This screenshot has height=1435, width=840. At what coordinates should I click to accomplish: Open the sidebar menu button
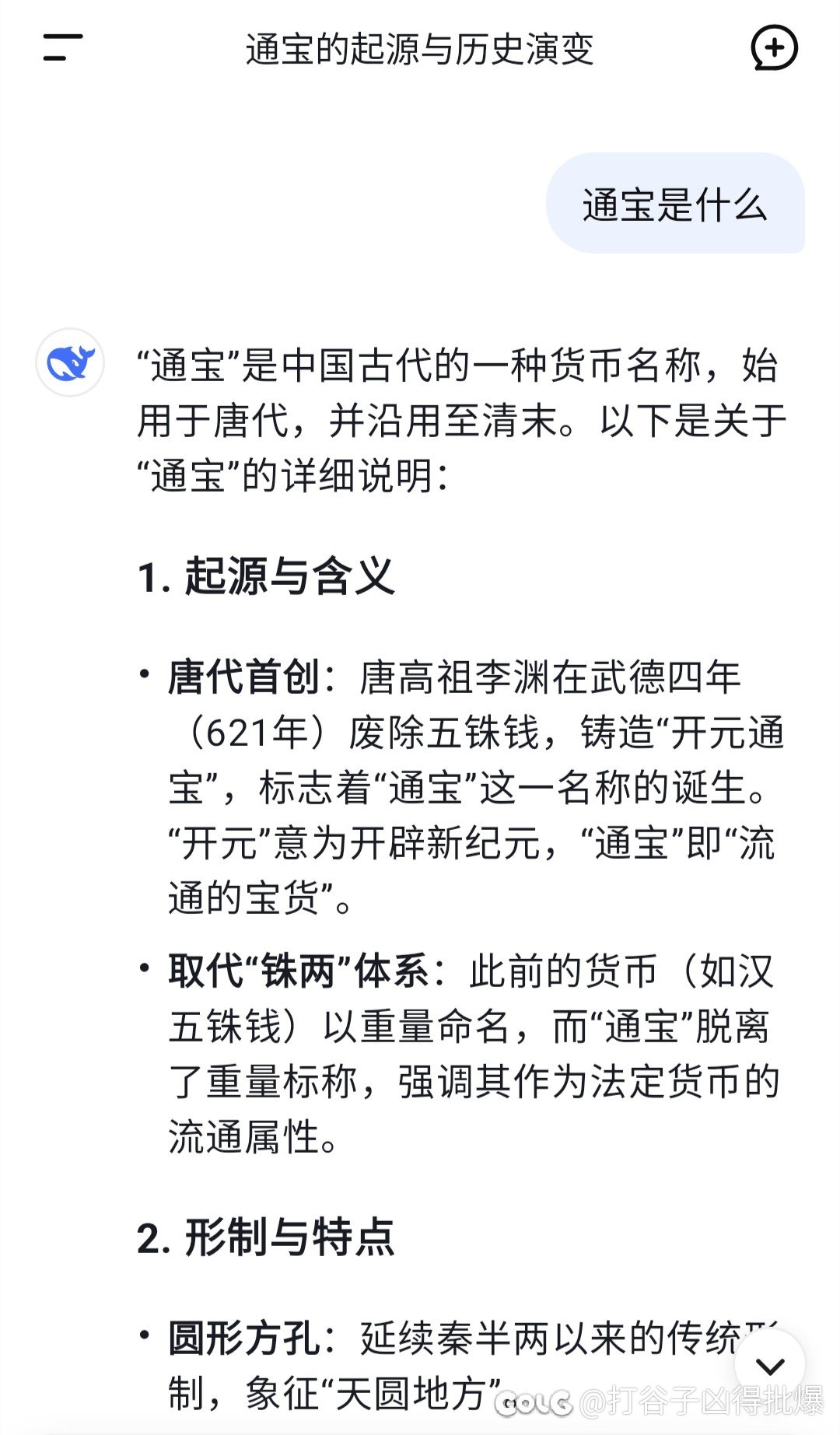click(x=63, y=48)
